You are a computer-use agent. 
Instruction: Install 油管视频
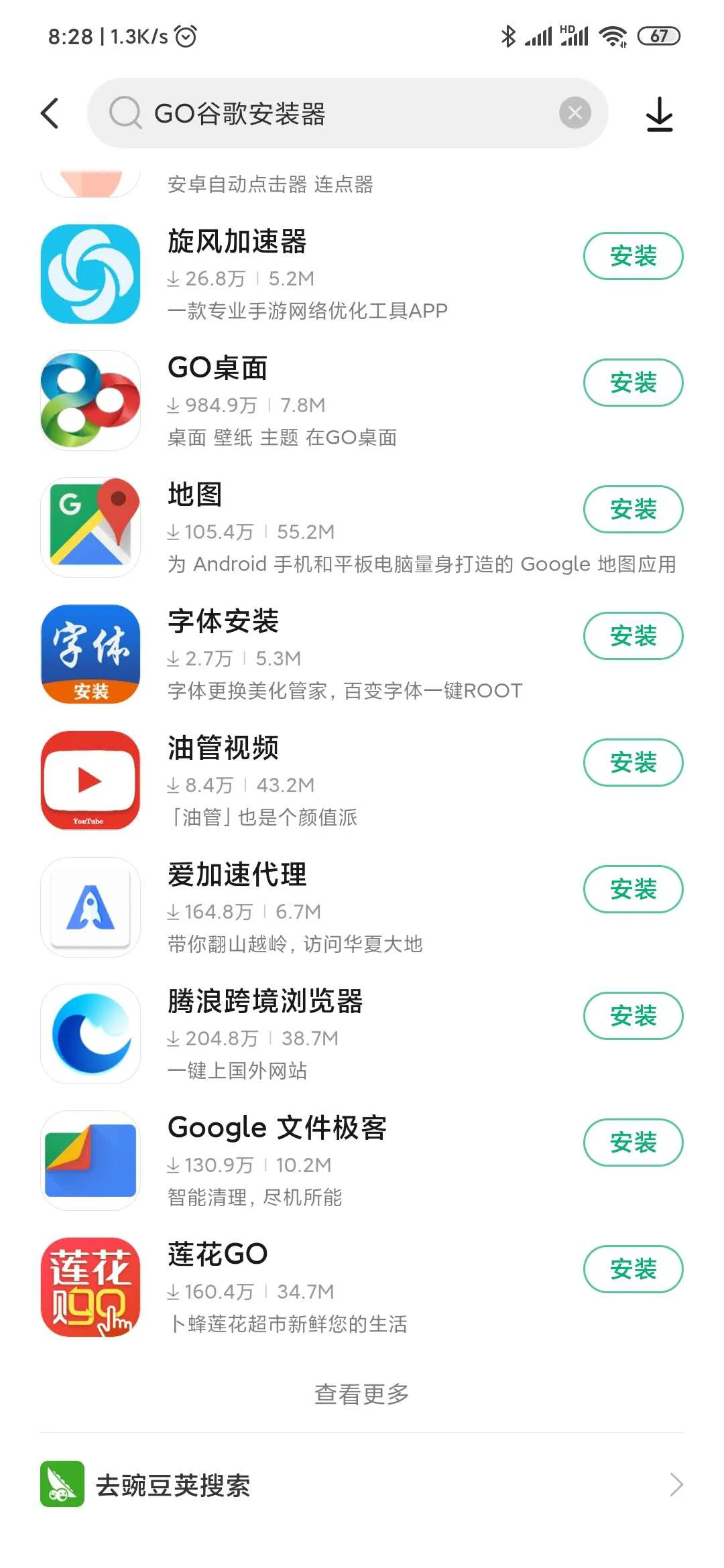(x=633, y=762)
